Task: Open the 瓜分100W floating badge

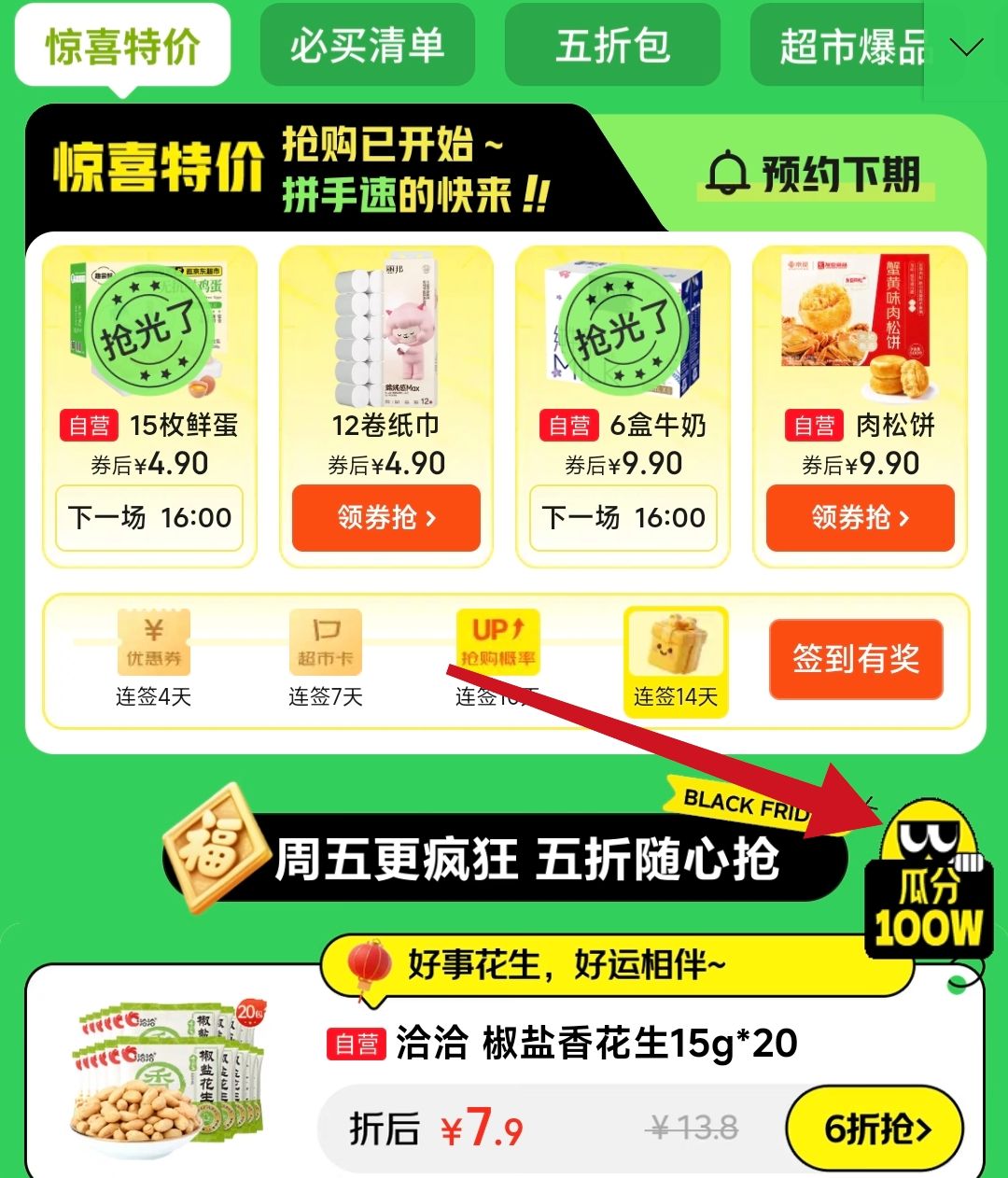Action: 927,879
